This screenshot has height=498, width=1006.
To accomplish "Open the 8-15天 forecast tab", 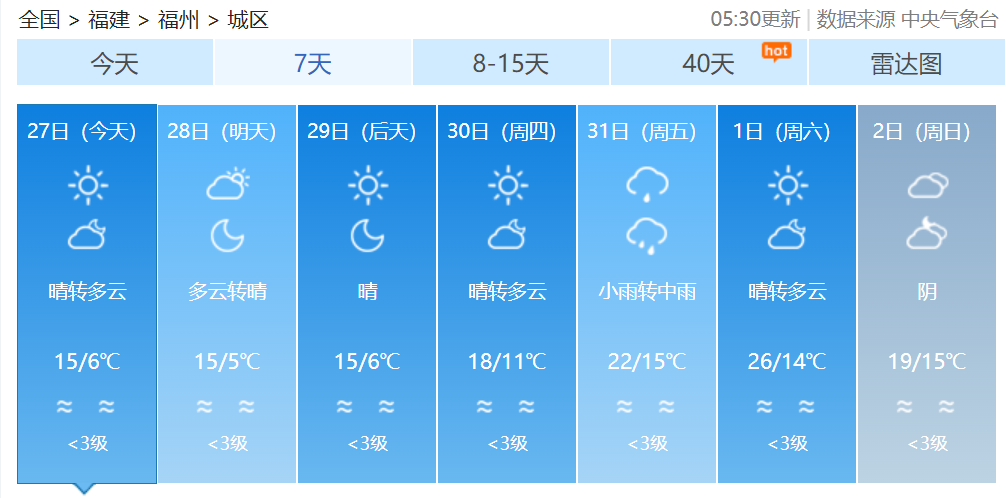I will coord(510,64).
